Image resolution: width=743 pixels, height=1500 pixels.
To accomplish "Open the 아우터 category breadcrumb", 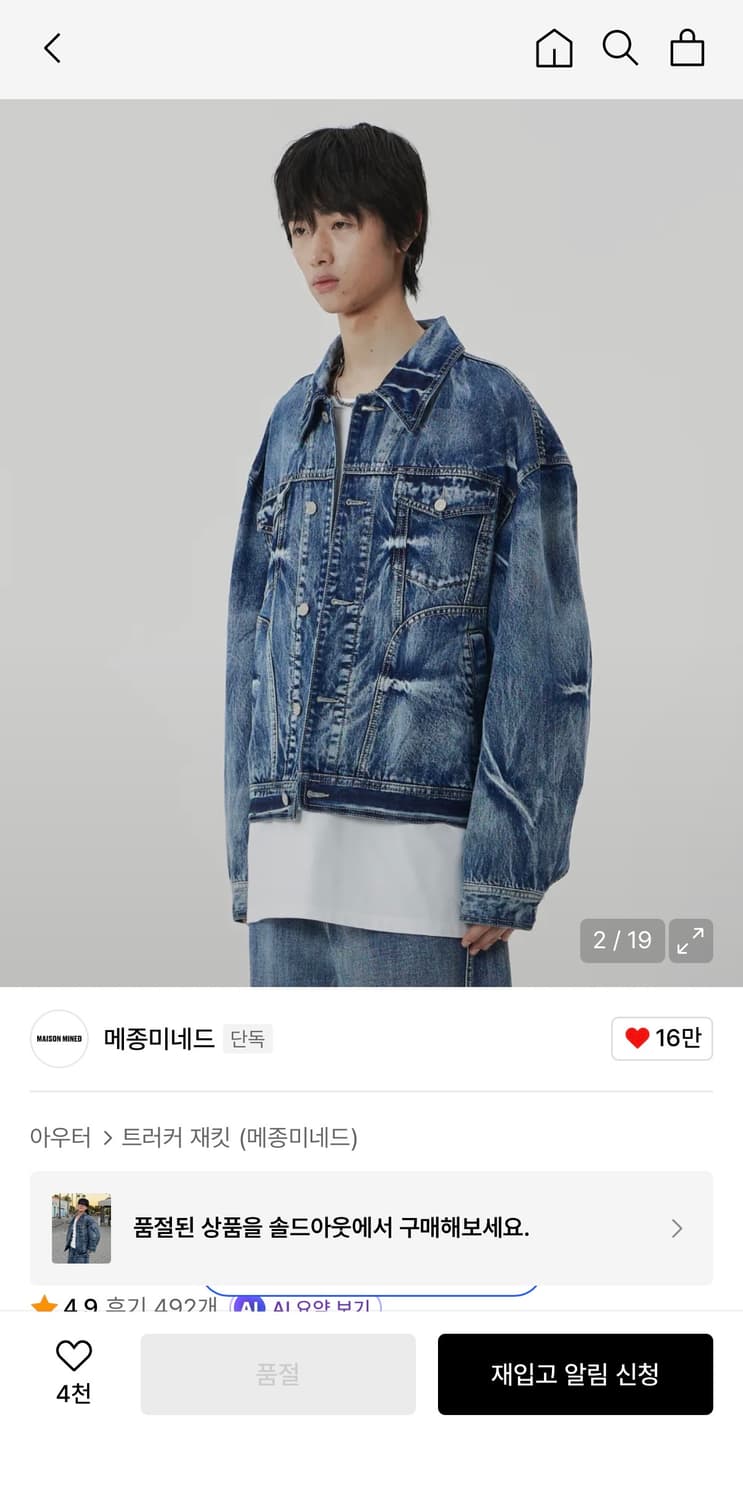I will pyautogui.click(x=59, y=1138).
